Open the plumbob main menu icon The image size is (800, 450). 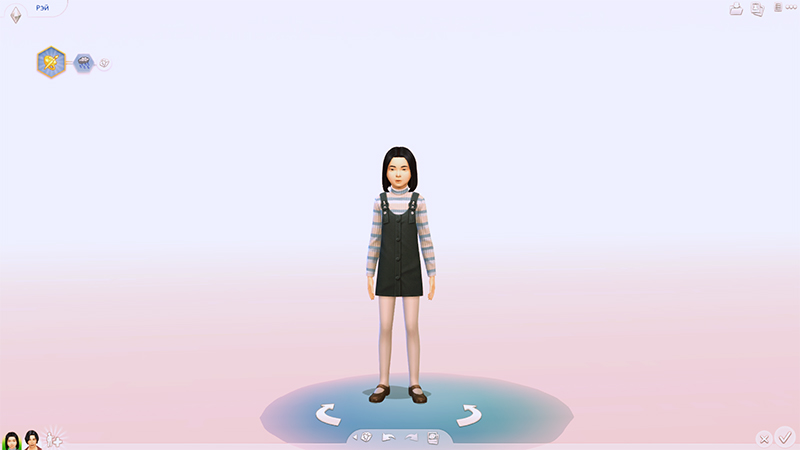(15, 14)
